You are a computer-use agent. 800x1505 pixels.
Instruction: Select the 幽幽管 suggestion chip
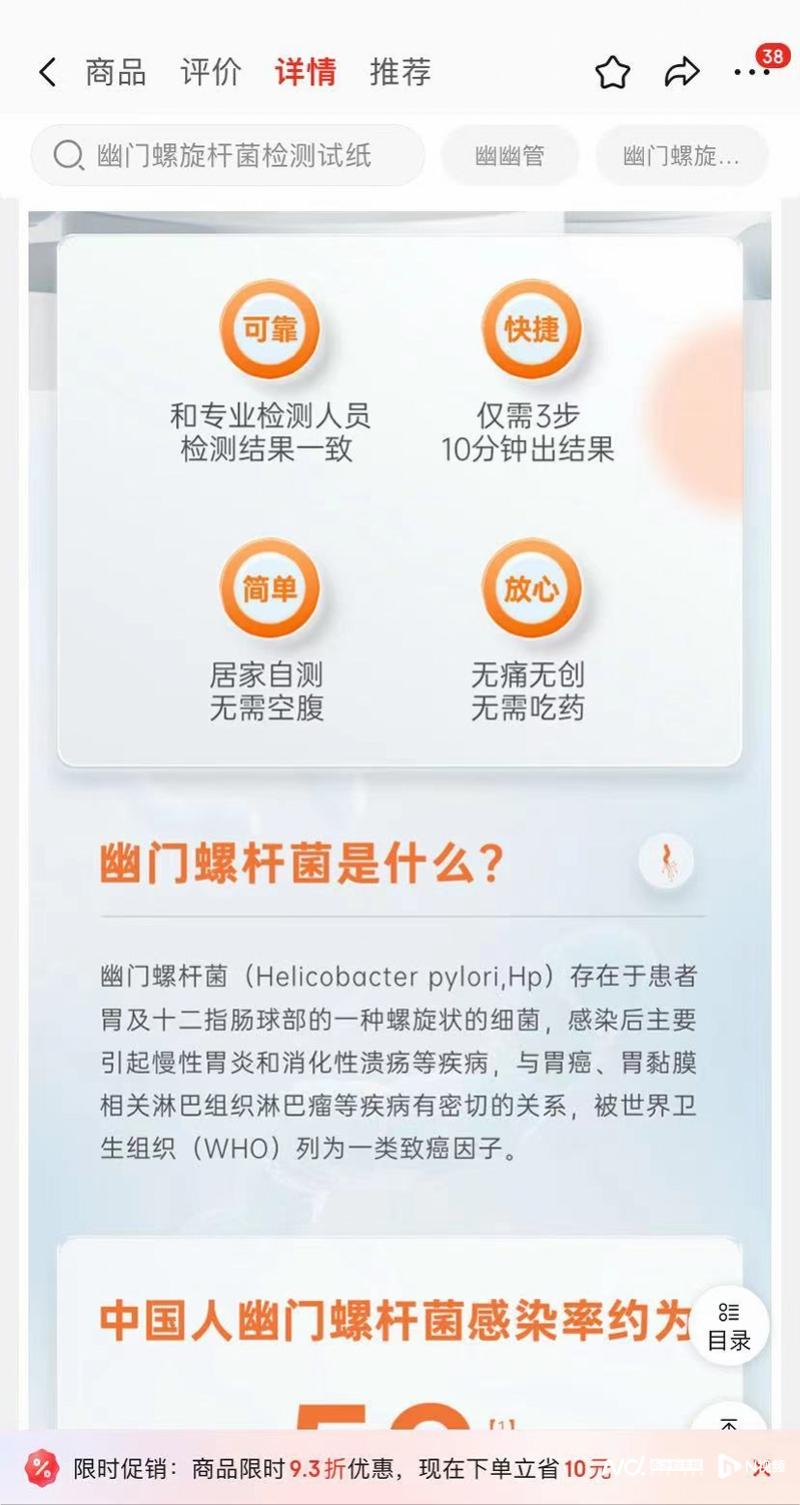[510, 155]
